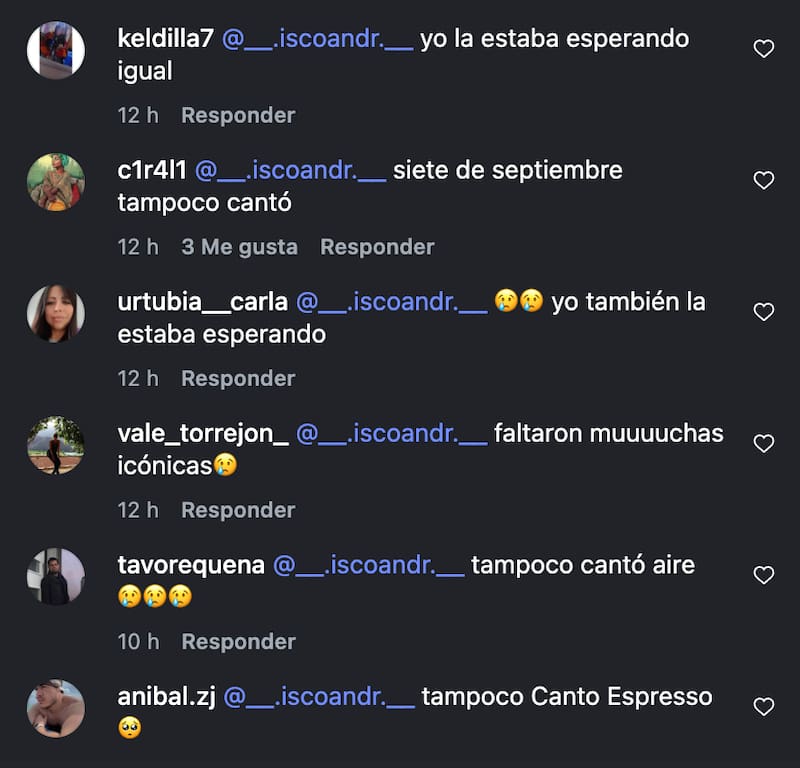Reply to tavorequena's comment
This screenshot has height=768, width=800.
238,641
